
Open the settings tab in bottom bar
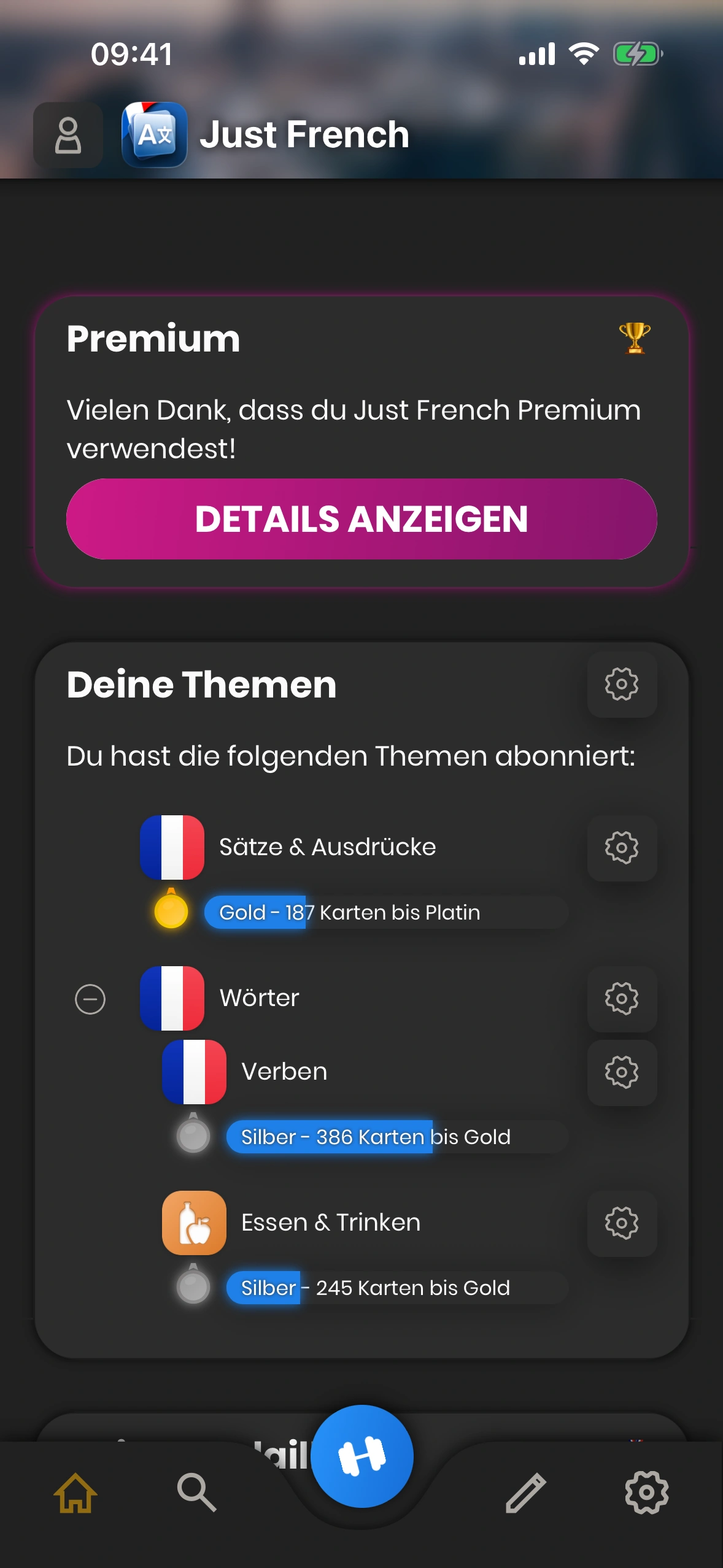coord(646,1492)
